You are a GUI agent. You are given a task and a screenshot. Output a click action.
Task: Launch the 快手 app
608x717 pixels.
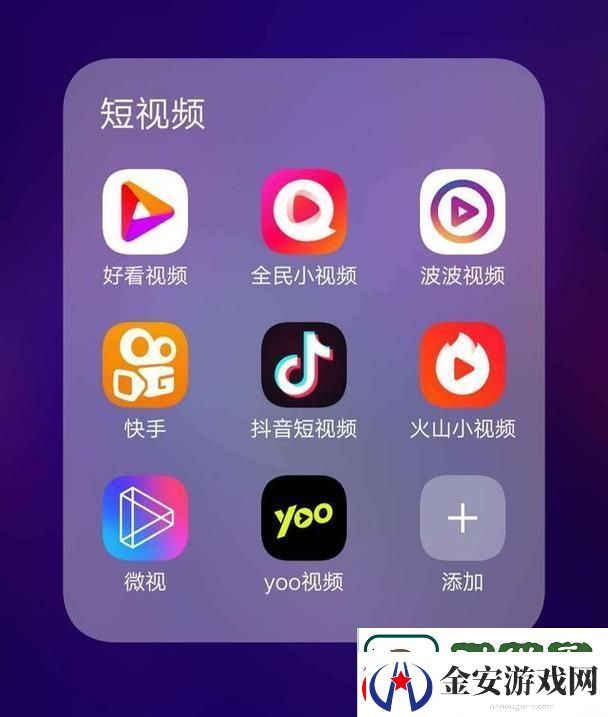click(145, 365)
